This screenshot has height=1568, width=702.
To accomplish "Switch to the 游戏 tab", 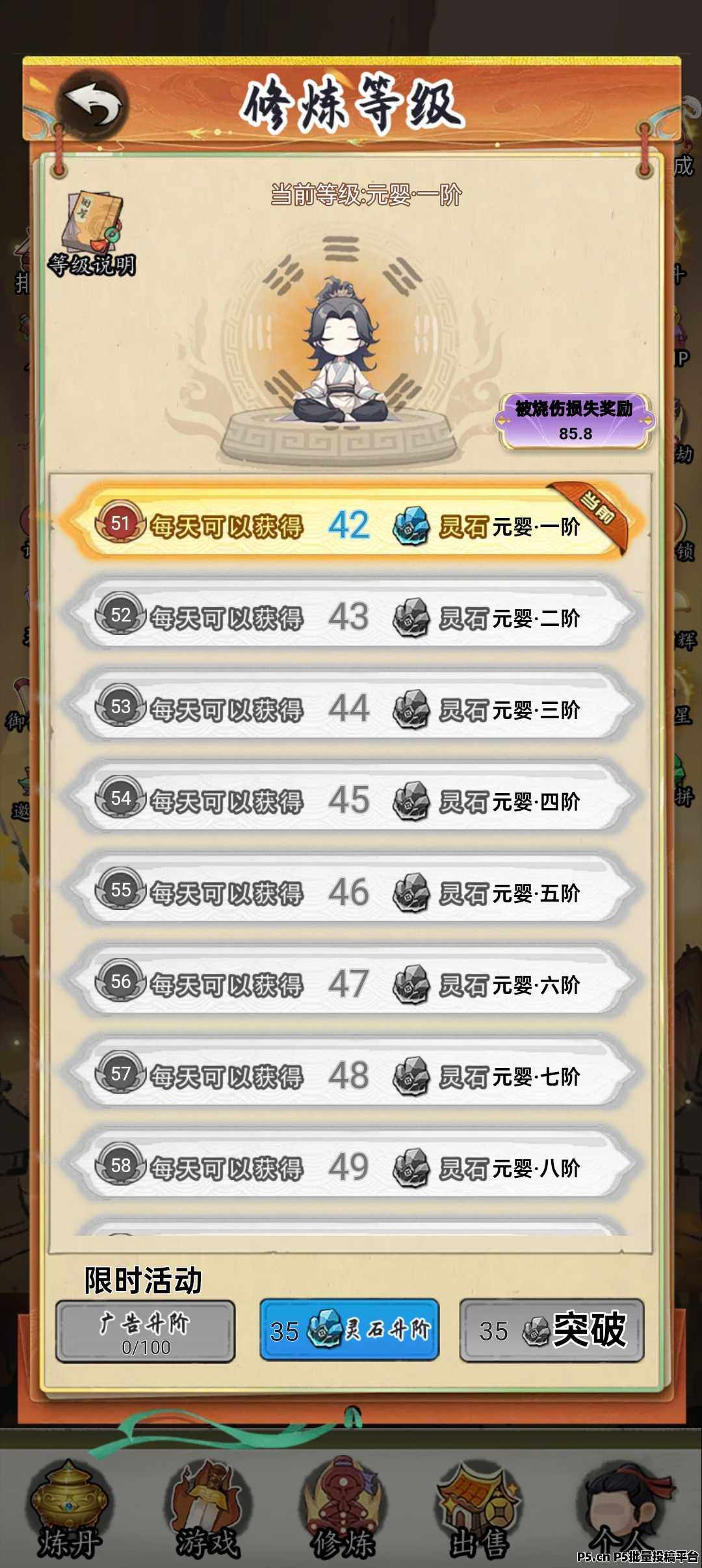I will [x=208, y=1511].
